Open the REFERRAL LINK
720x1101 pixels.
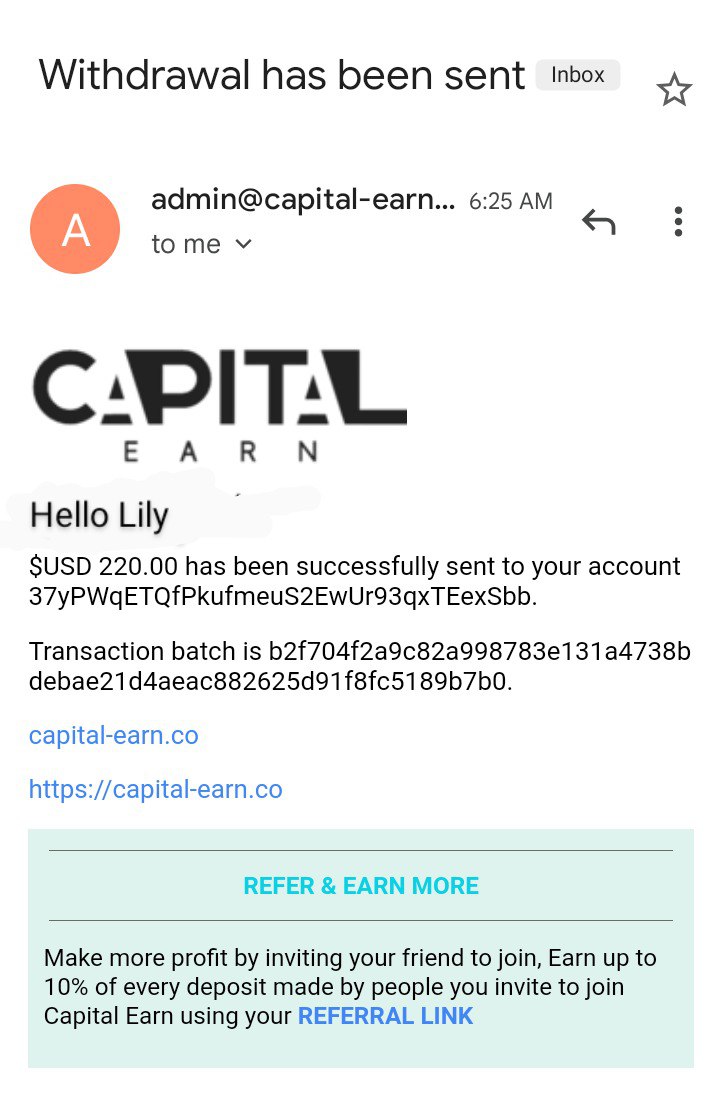click(385, 1016)
